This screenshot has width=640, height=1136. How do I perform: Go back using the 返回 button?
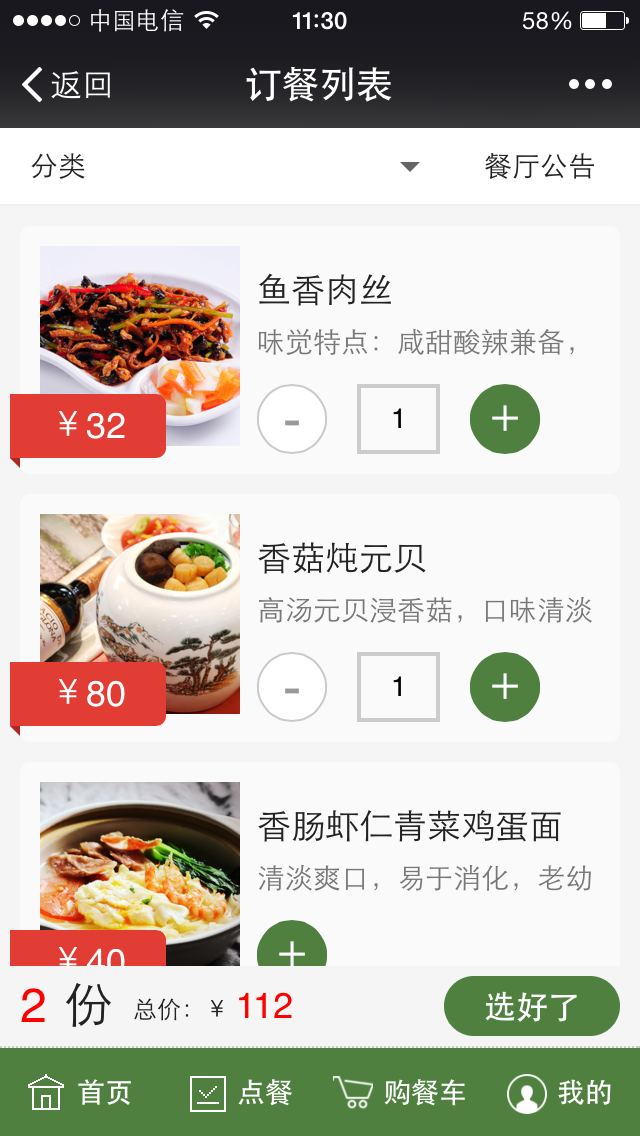pos(66,85)
